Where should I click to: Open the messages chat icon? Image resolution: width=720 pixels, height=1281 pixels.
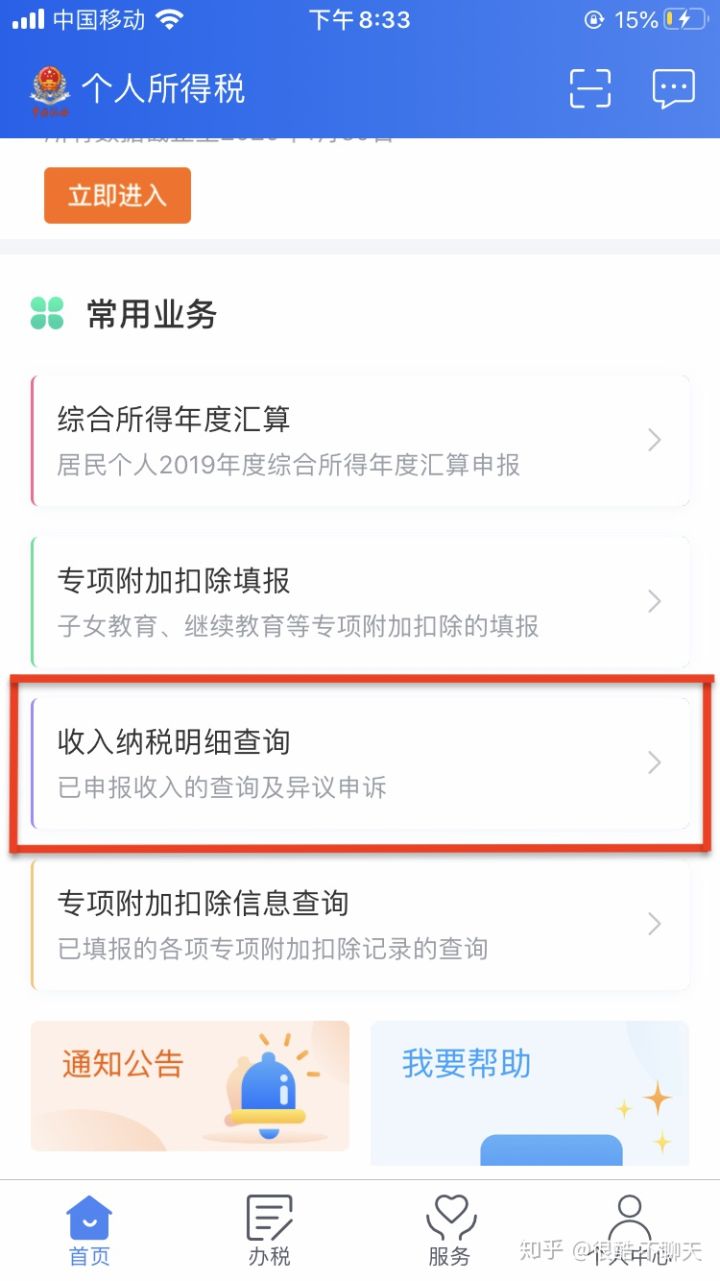click(673, 89)
